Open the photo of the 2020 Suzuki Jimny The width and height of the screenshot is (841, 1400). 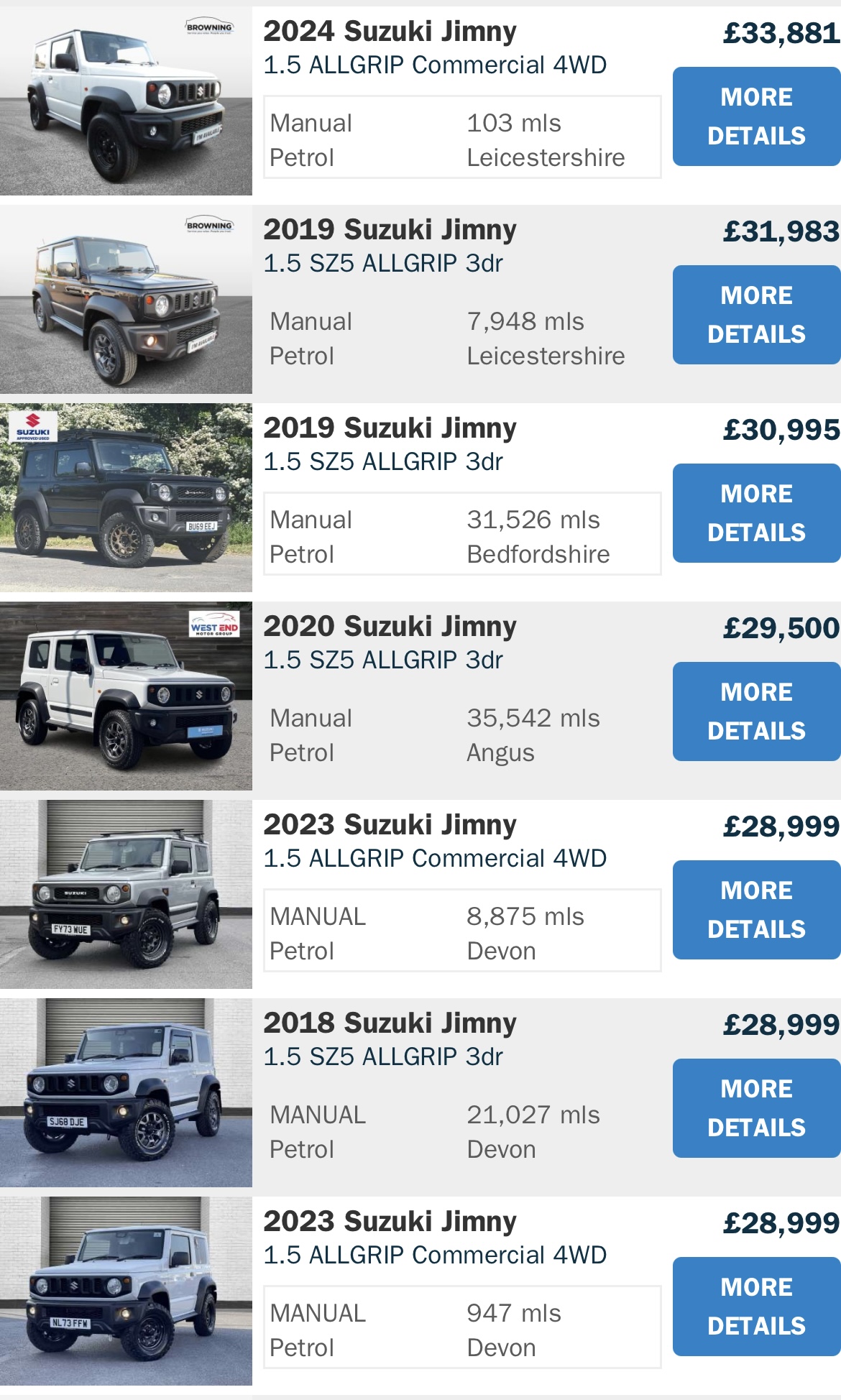[126, 696]
